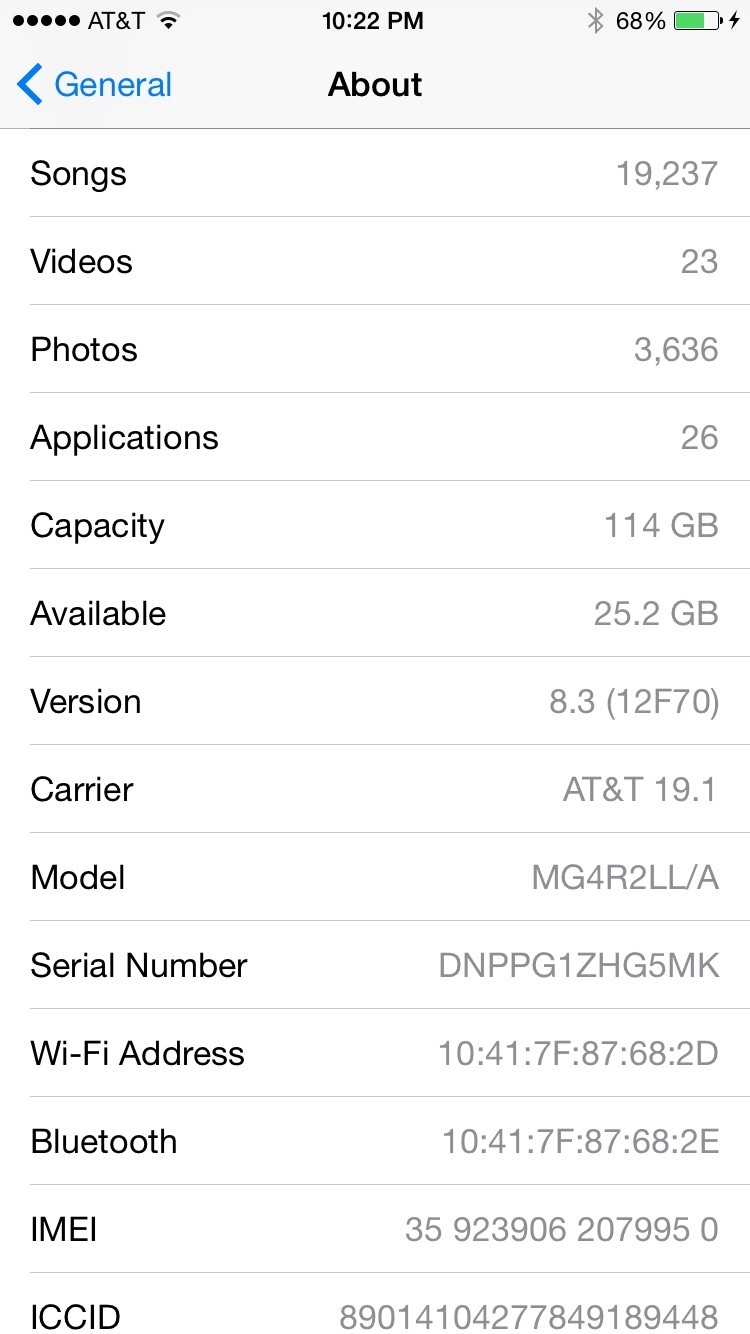Go back to General settings

pyautogui.click(x=95, y=85)
